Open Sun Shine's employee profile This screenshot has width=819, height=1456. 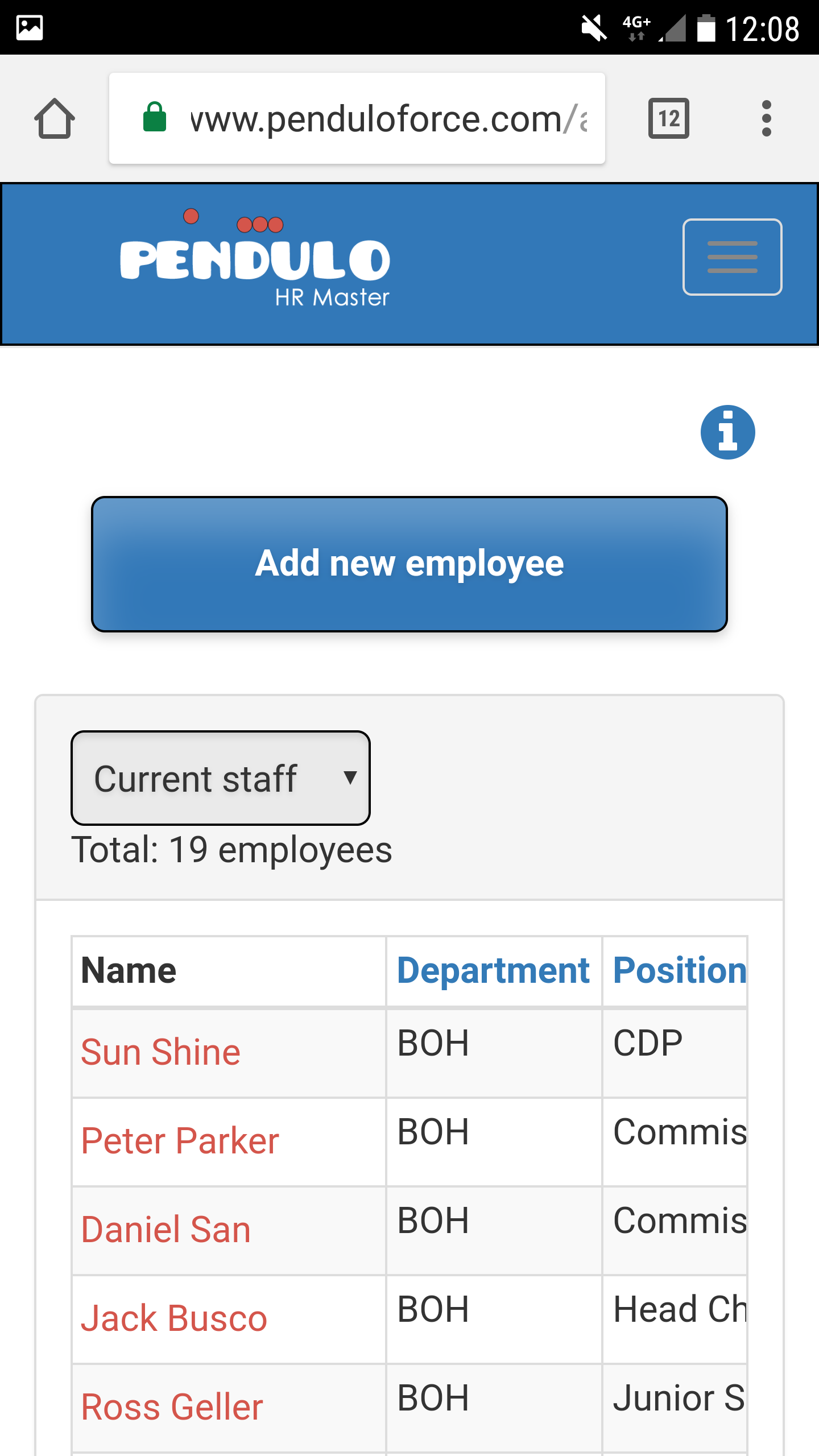coord(161,1052)
